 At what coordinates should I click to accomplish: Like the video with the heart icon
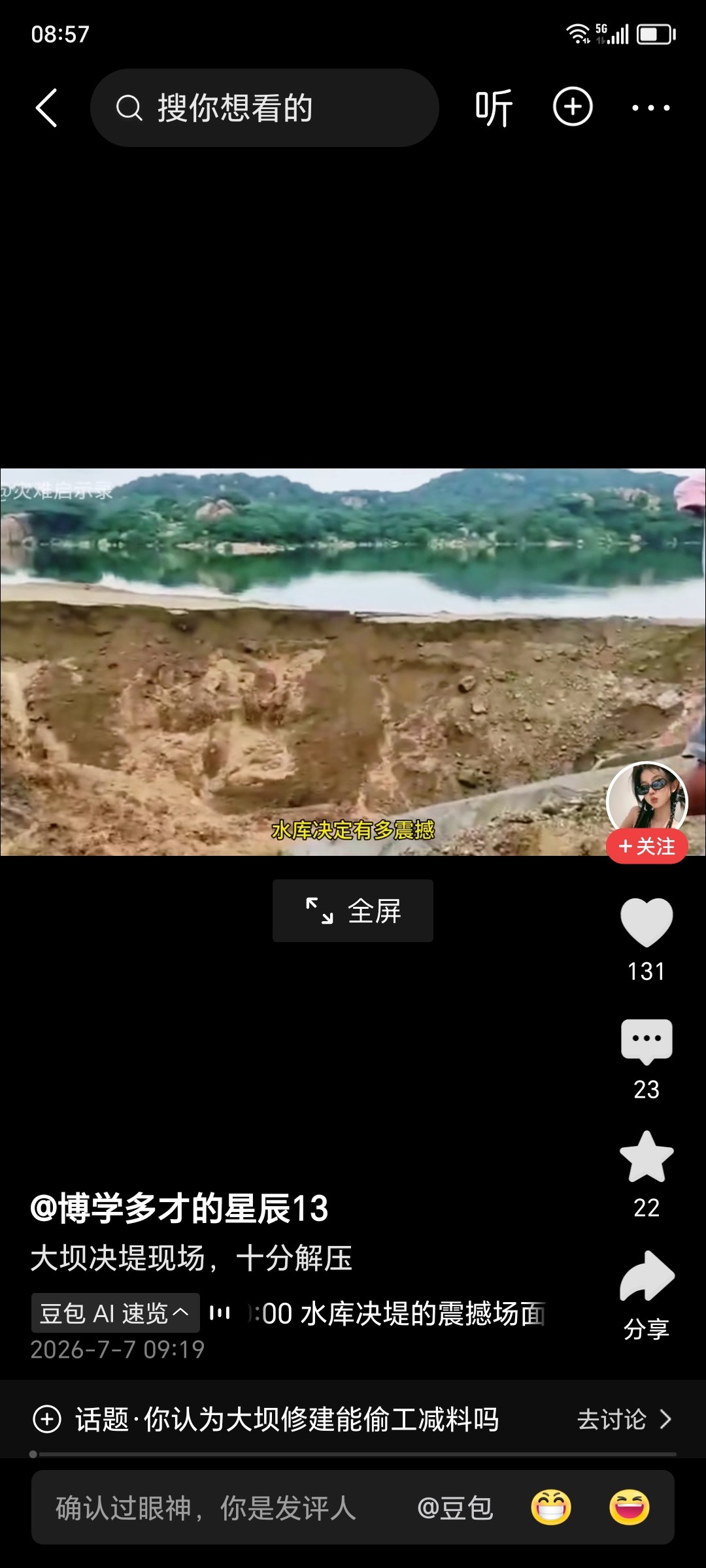(x=647, y=922)
